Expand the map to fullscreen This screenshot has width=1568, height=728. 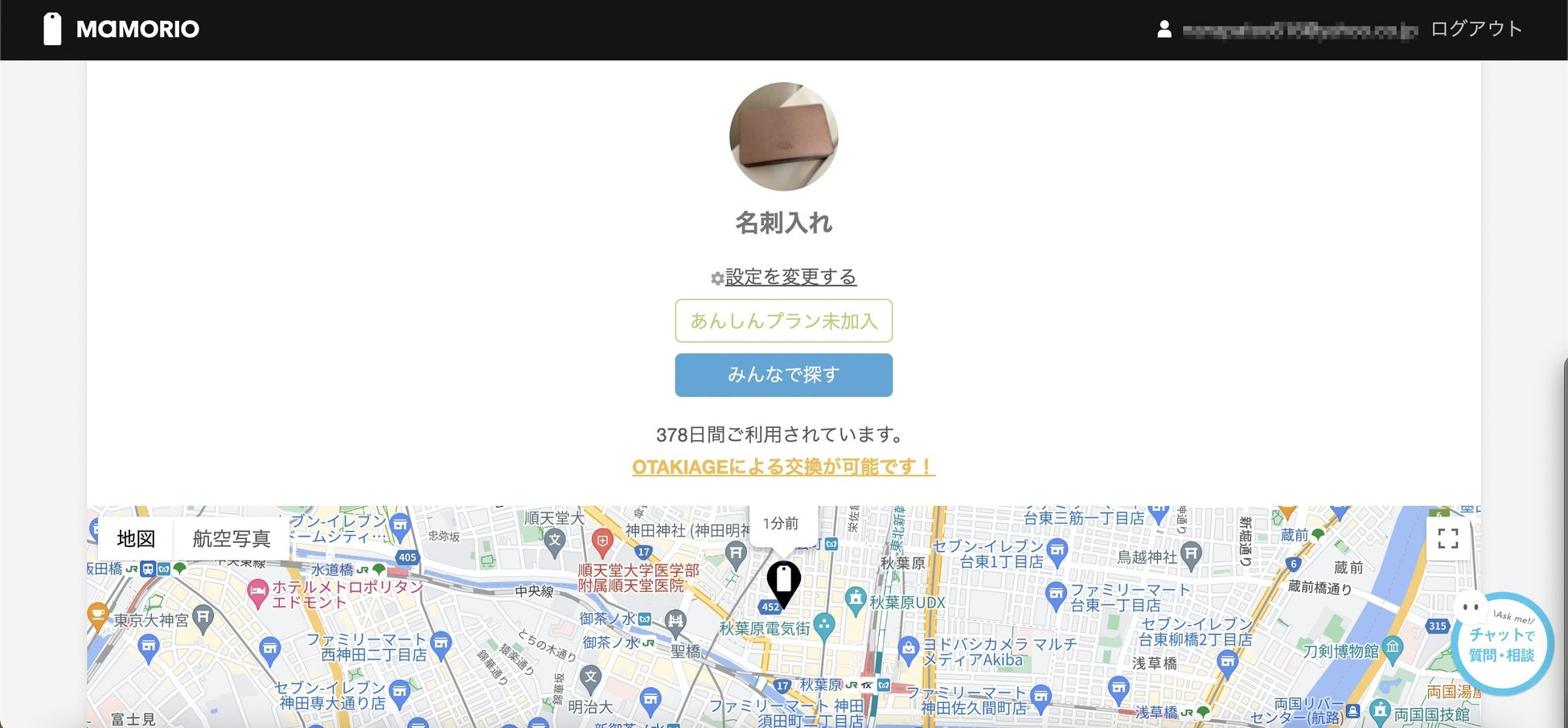point(1447,538)
